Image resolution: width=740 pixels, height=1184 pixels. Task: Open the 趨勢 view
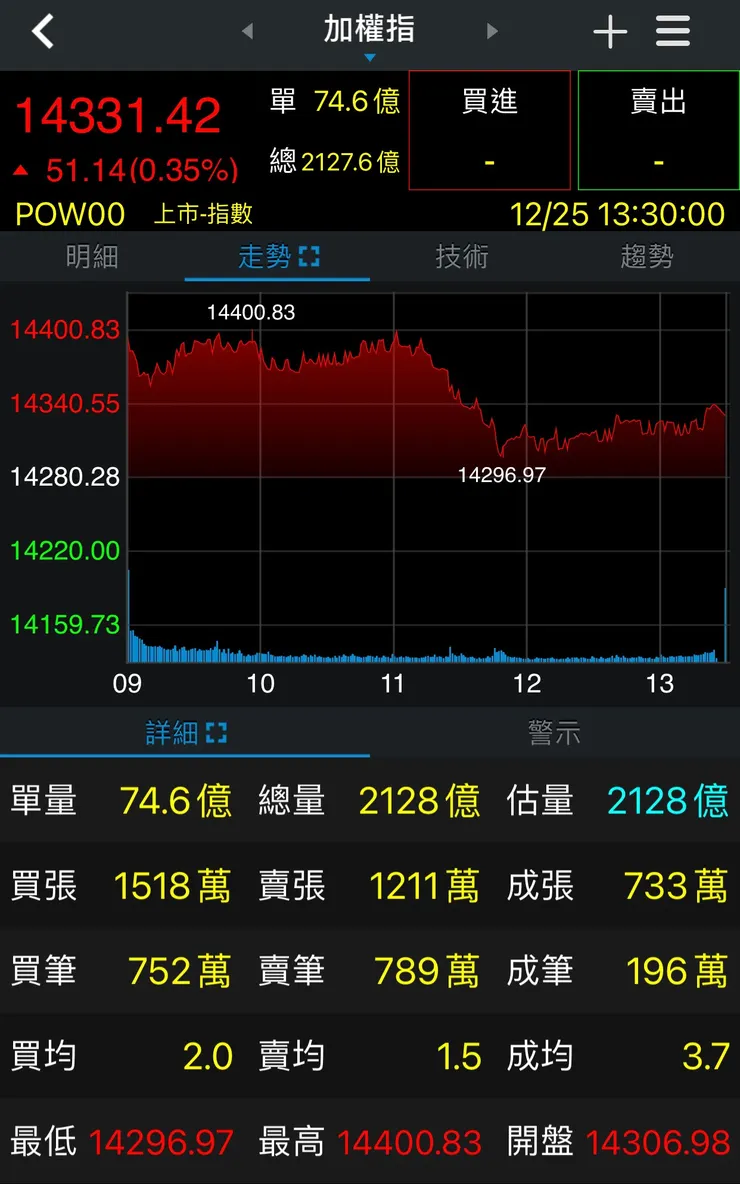click(647, 256)
